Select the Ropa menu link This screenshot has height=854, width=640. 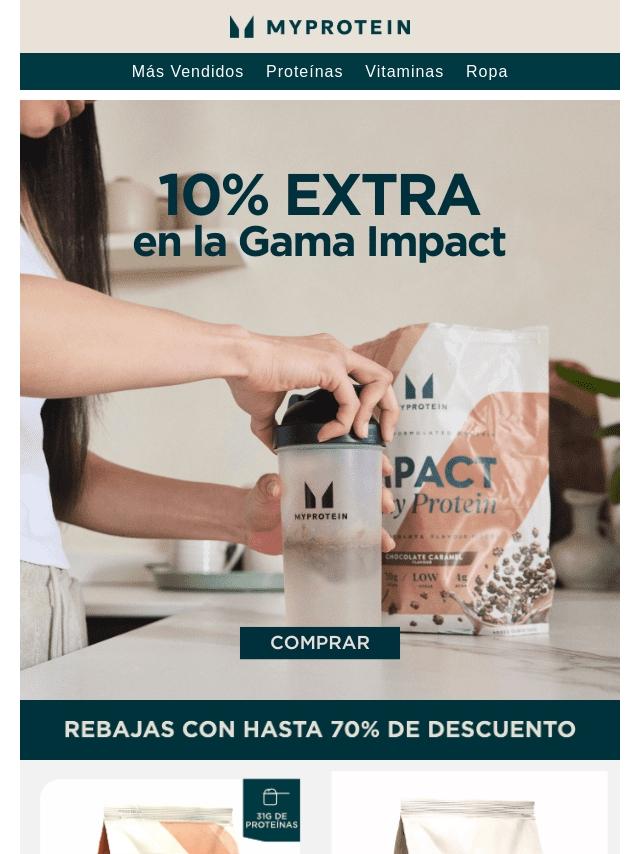click(x=486, y=72)
